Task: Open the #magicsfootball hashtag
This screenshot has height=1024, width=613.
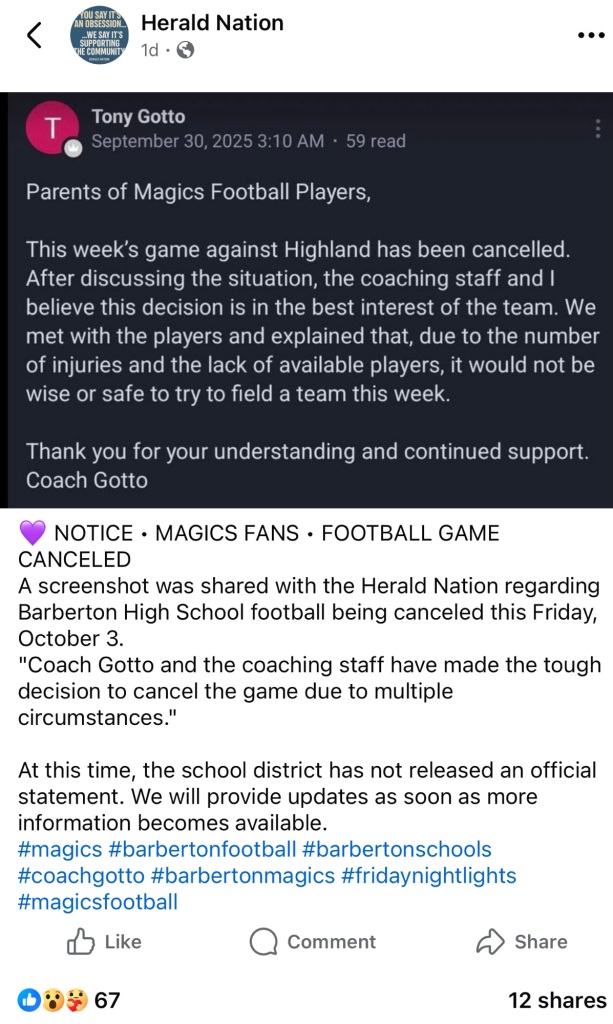Action: point(98,902)
